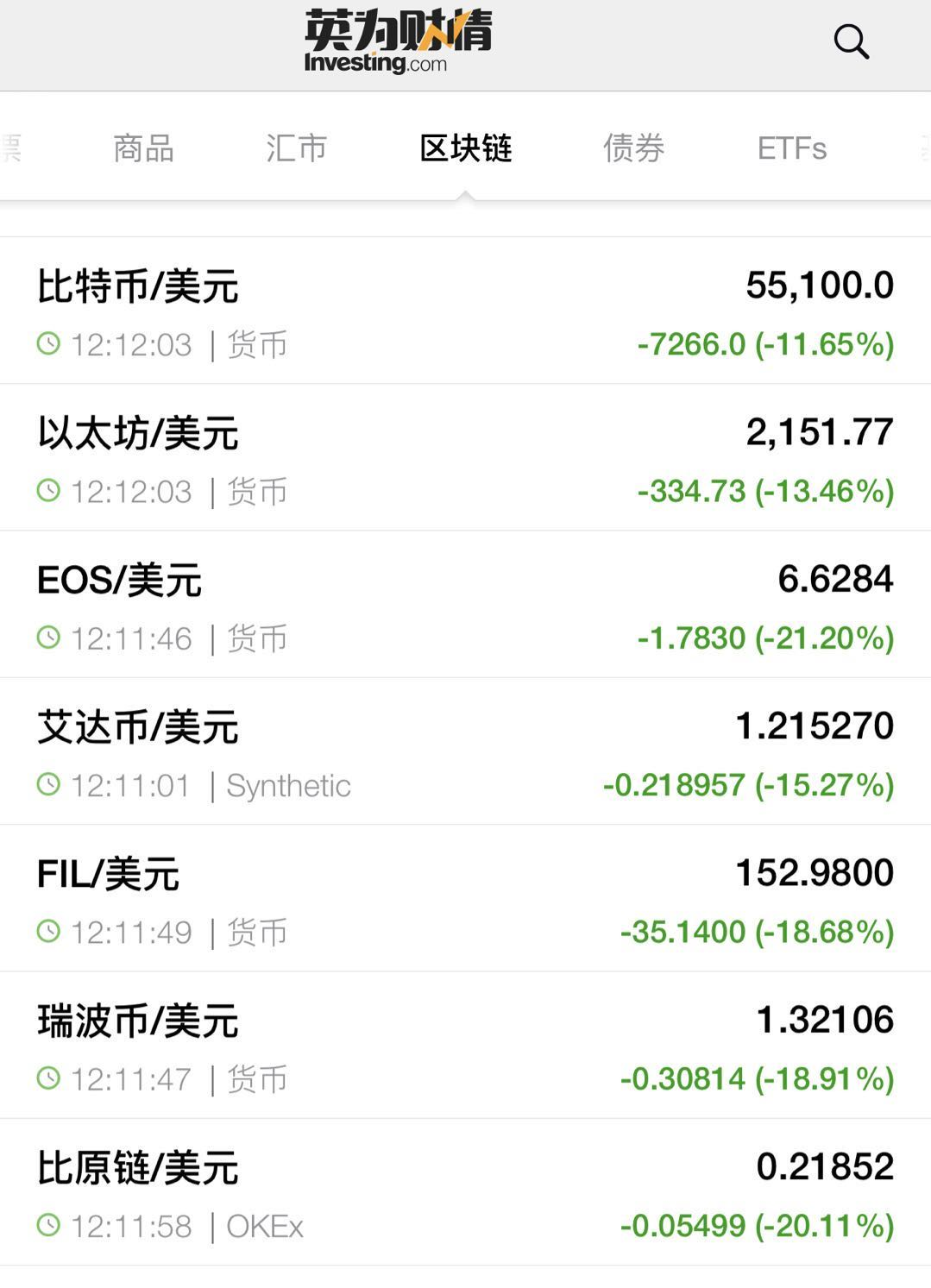The image size is (931, 1288).
Task: Click the Synthetic label under 艾达币/美元
Action: click(x=288, y=784)
